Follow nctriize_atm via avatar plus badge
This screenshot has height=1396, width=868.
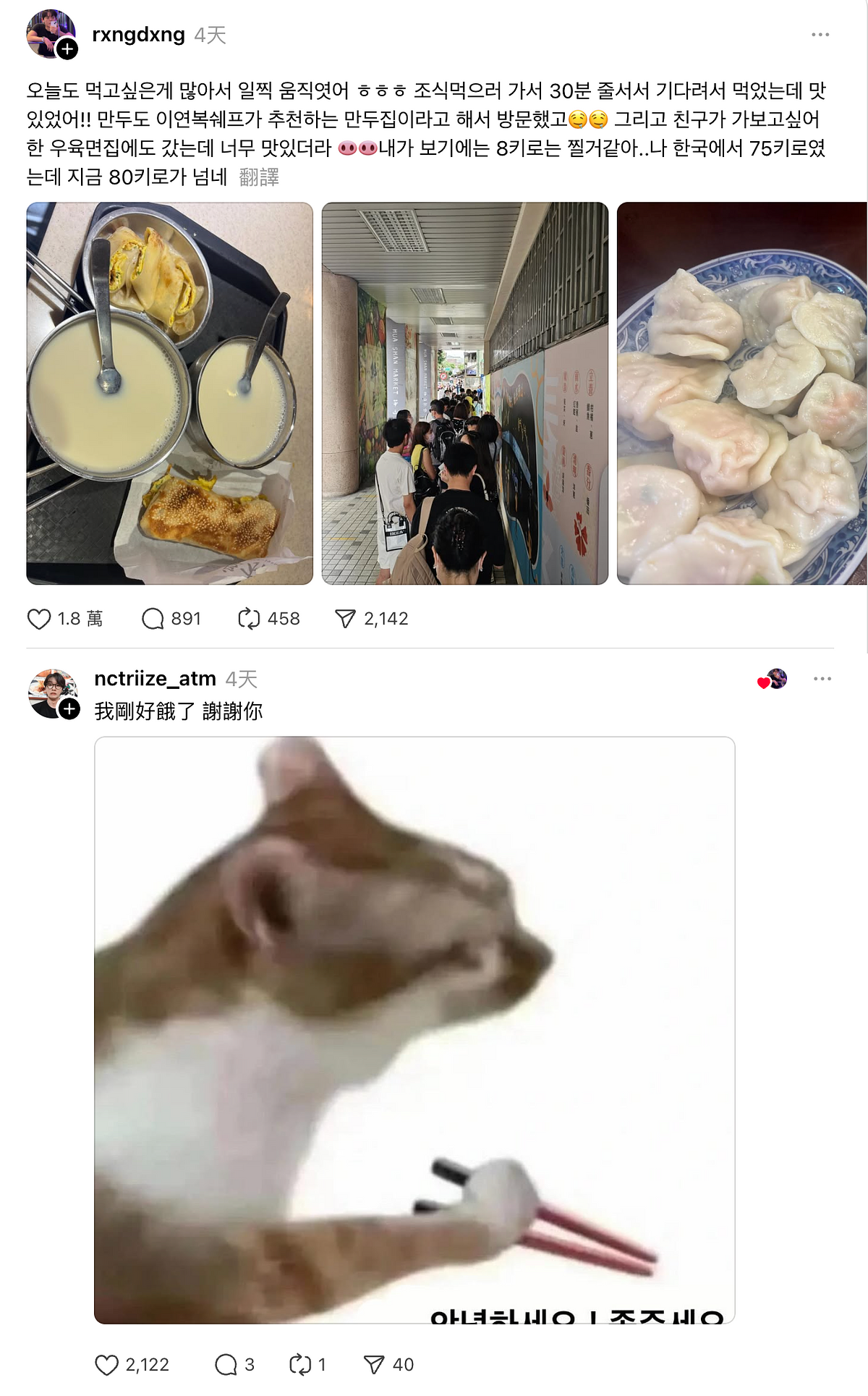(x=69, y=709)
